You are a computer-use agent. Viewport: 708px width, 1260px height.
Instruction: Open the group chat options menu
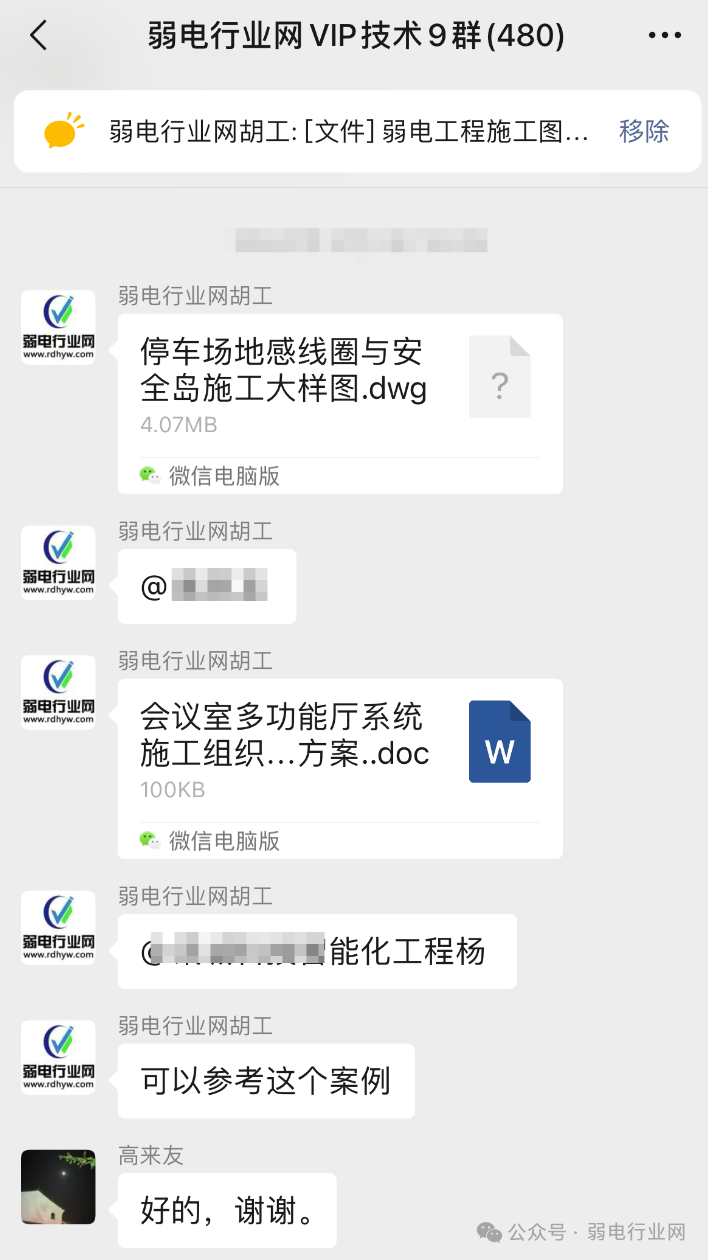[664, 37]
